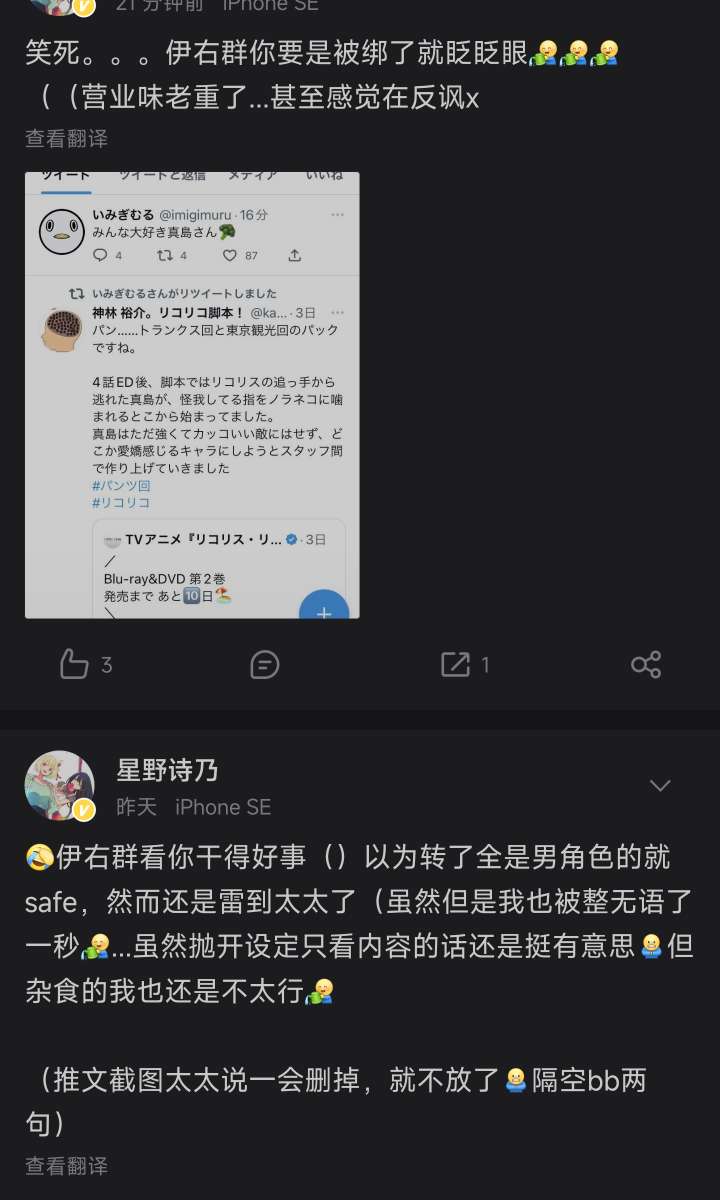The width and height of the screenshot is (720, 1200).
Task: Open comments on the tweet screenshot post
Action: [264, 664]
